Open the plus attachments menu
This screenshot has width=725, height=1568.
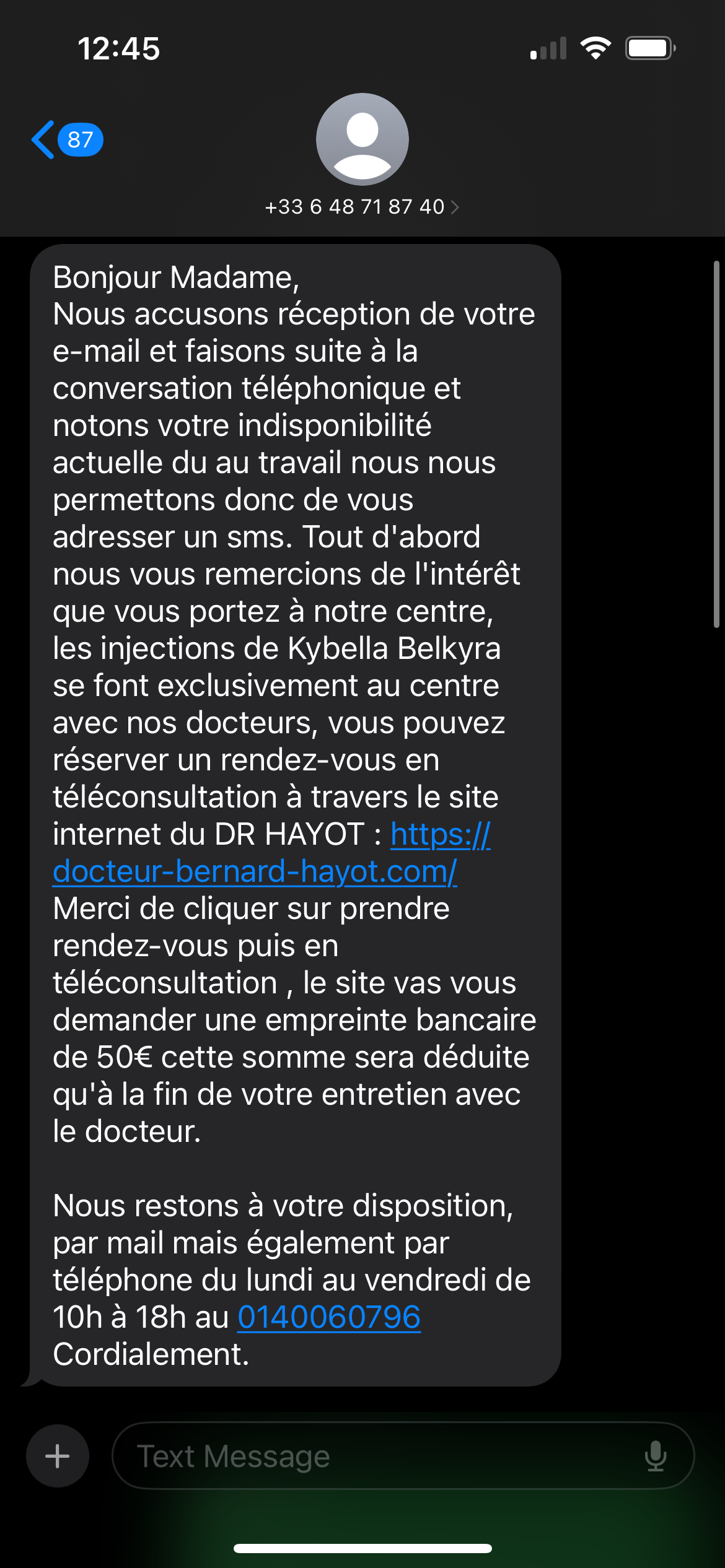[x=57, y=1456]
